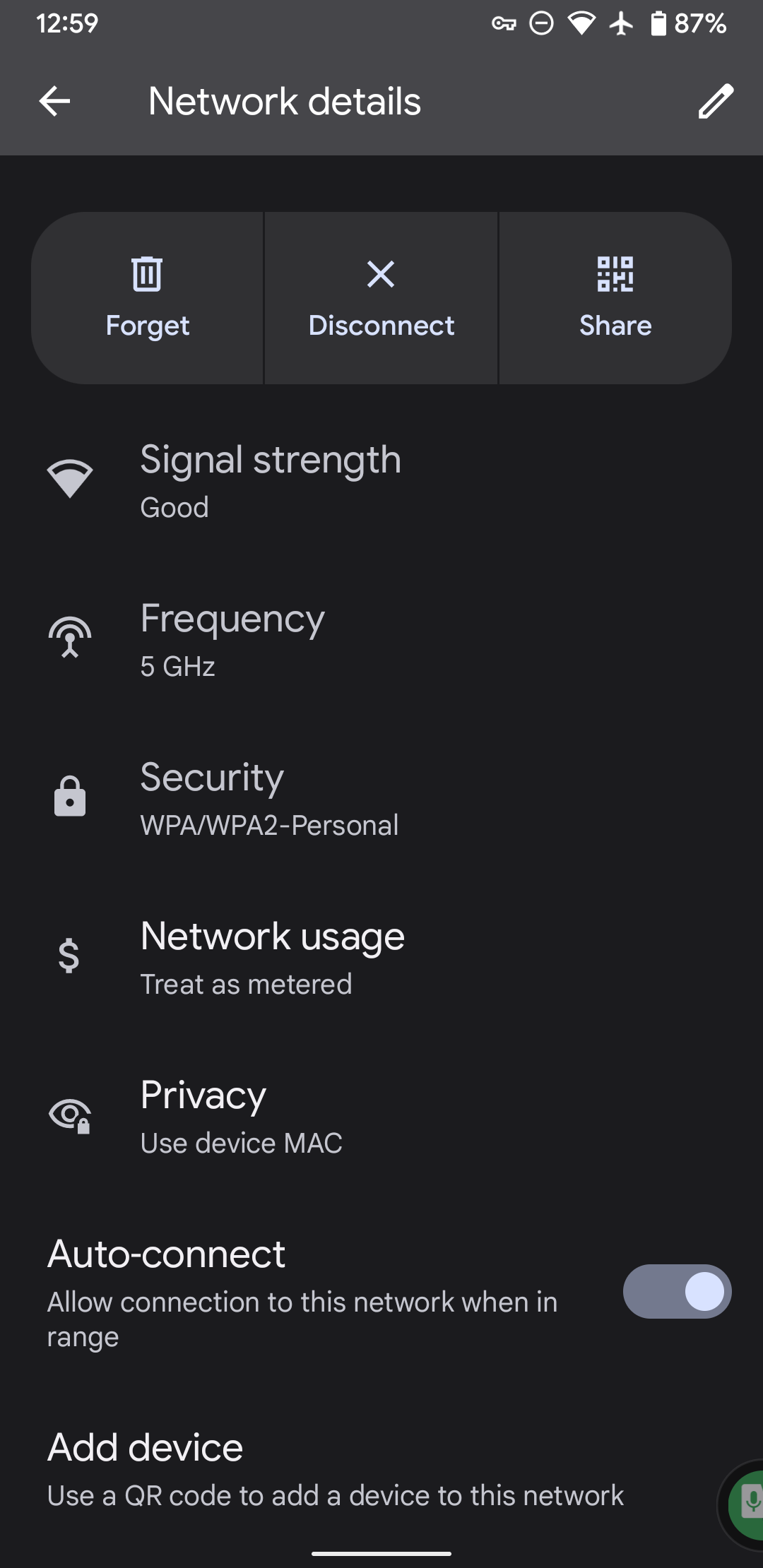Open the Privacy MAC setting
This screenshot has height=1568, width=763.
pyautogui.click(x=240, y=1116)
